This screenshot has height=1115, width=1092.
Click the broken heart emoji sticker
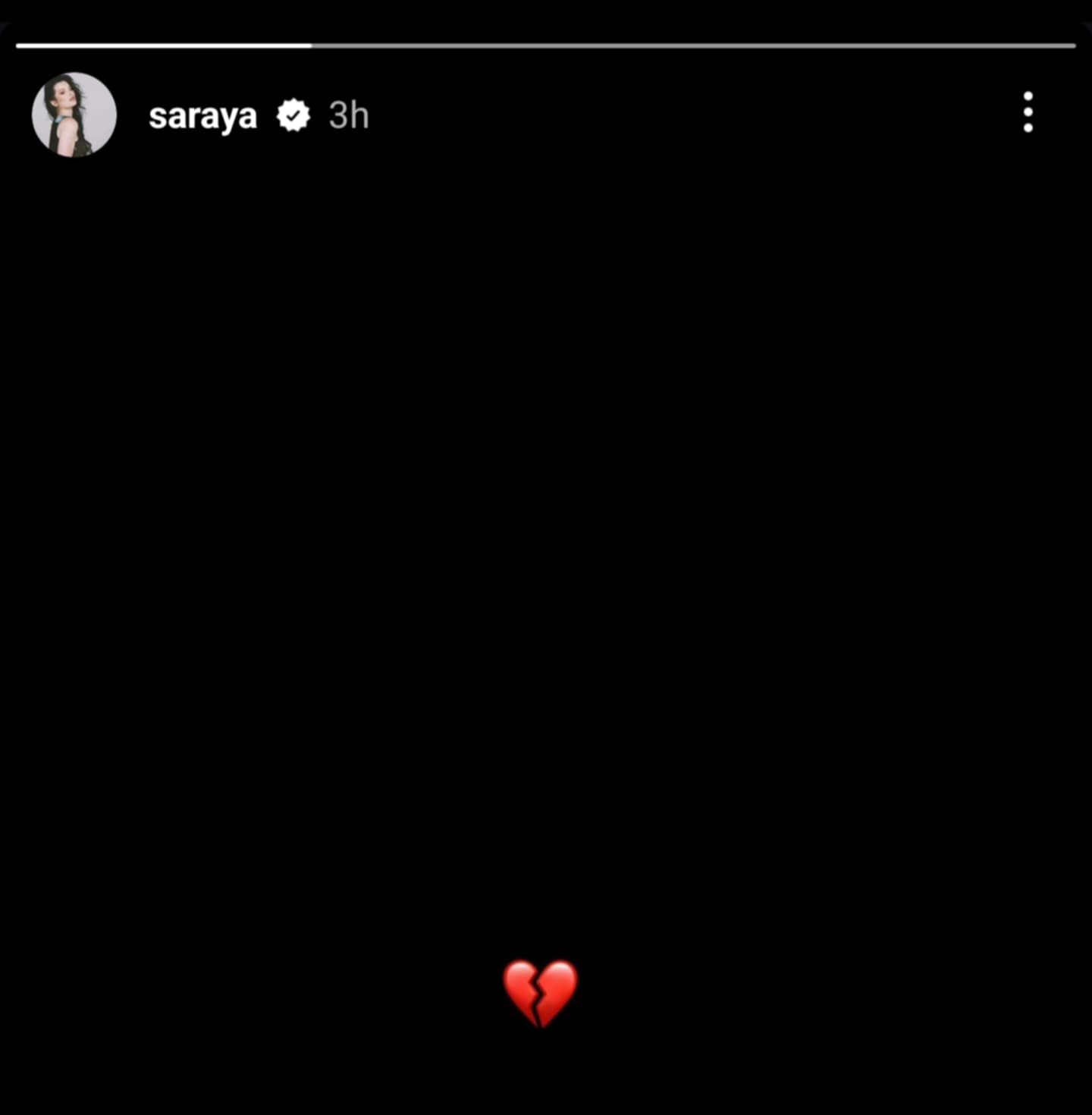541,991
